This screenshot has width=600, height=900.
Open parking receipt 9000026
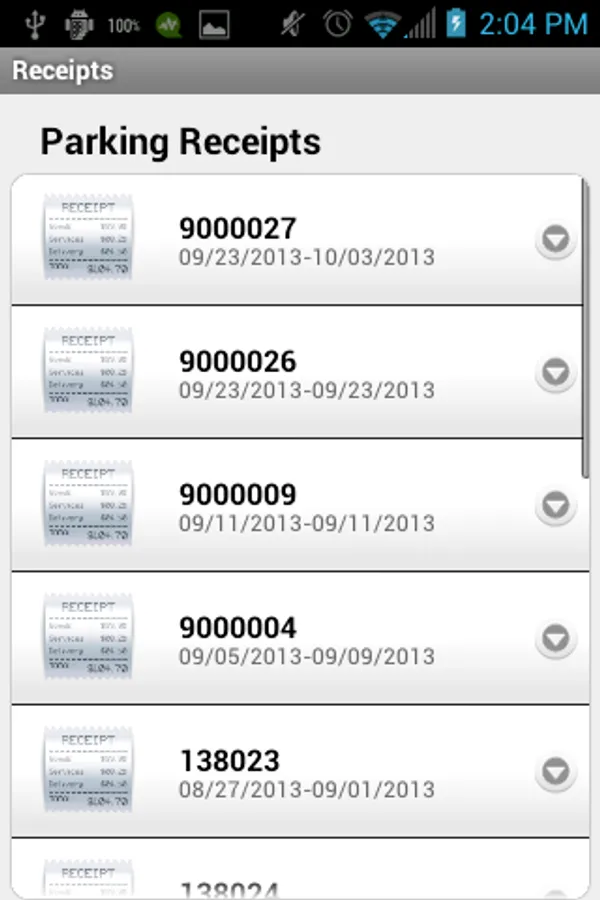tap(300, 373)
